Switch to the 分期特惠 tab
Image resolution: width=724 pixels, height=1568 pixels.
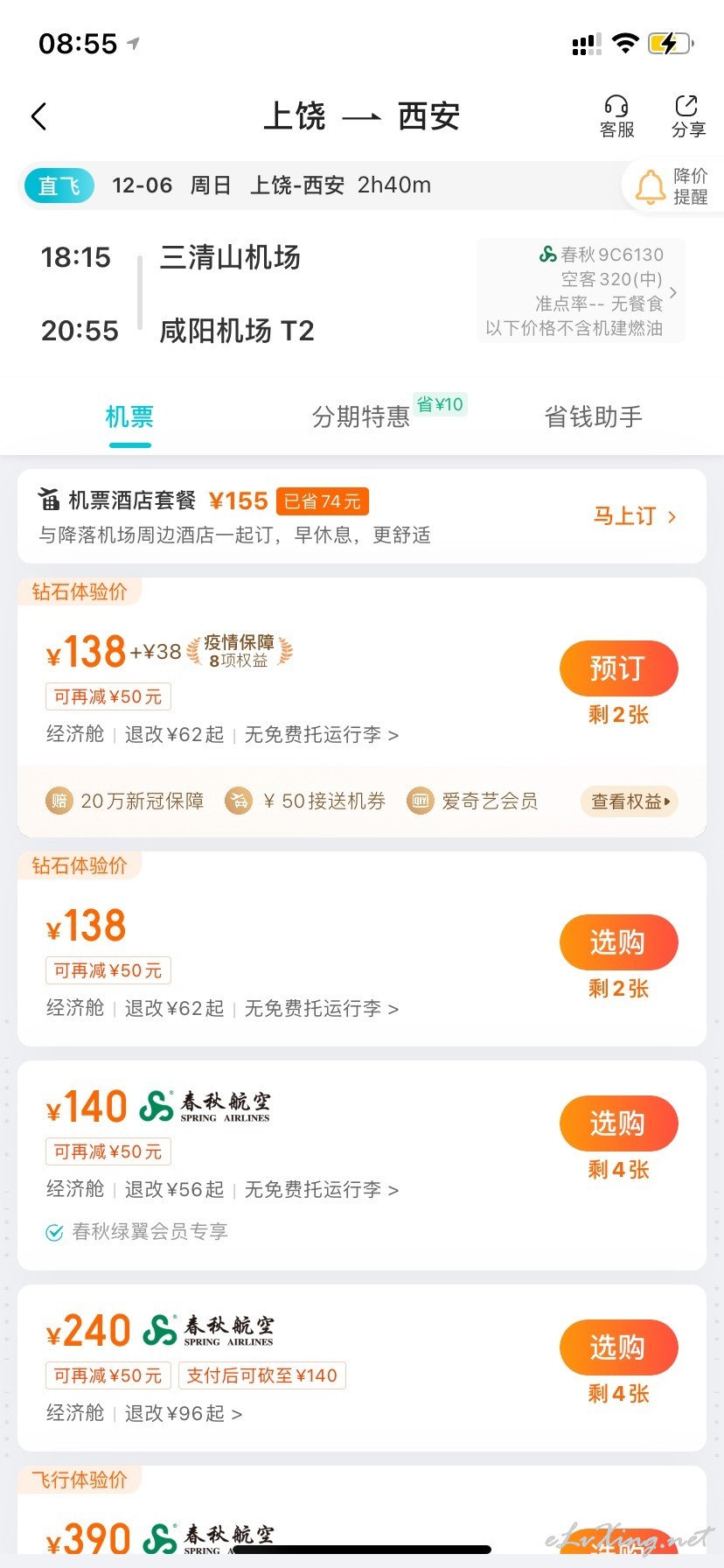coord(361,416)
